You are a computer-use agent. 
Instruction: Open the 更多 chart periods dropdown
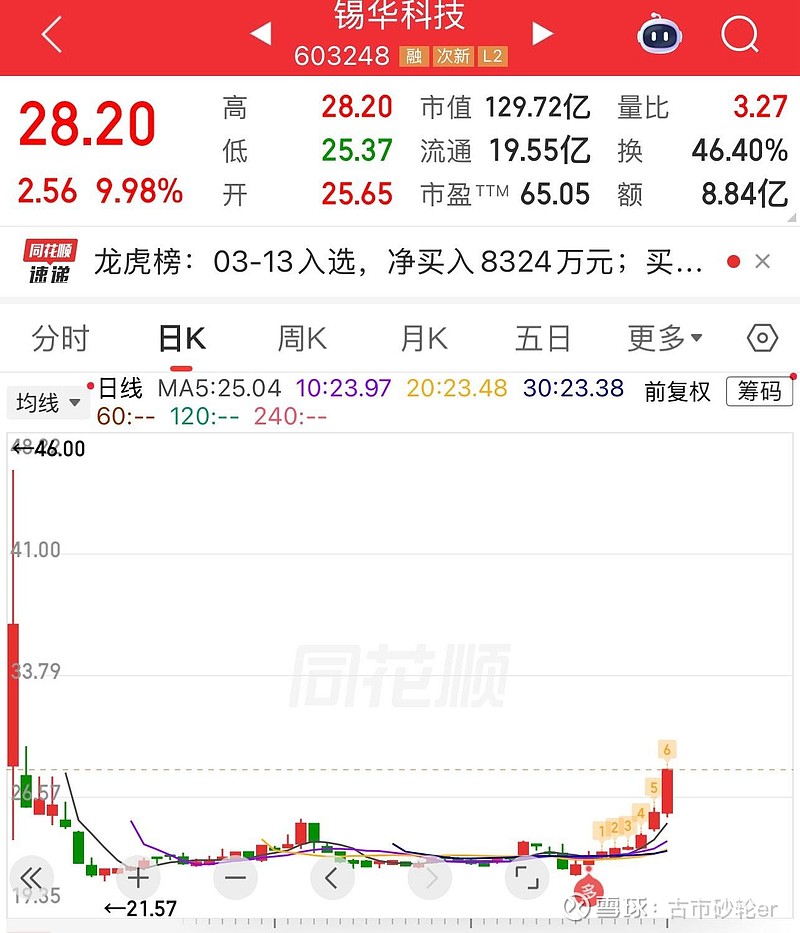663,338
